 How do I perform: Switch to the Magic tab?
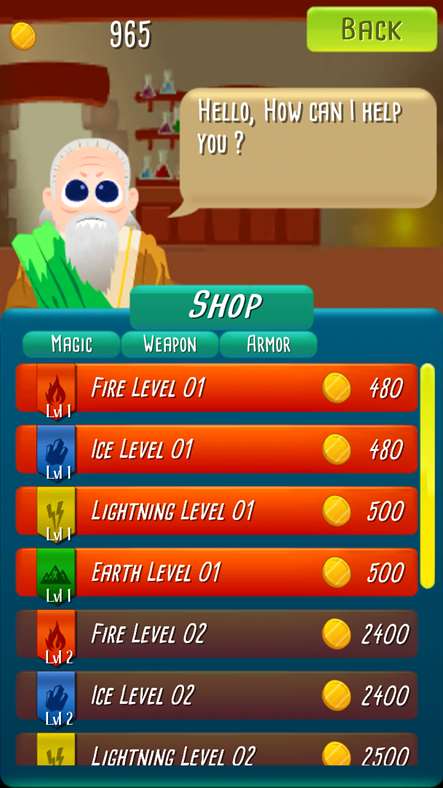pyautogui.click(x=71, y=344)
